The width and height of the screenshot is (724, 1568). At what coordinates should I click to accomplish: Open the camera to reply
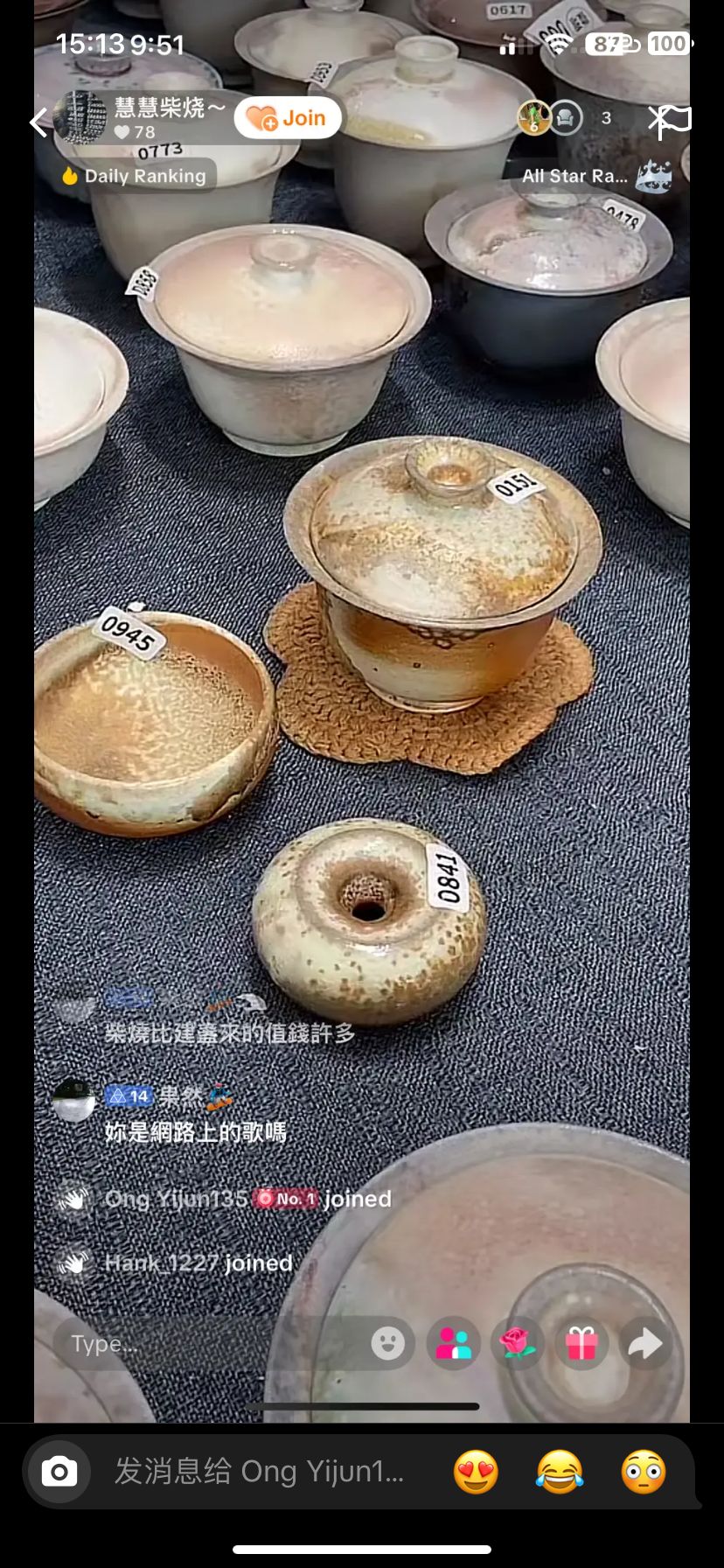click(59, 1472)
